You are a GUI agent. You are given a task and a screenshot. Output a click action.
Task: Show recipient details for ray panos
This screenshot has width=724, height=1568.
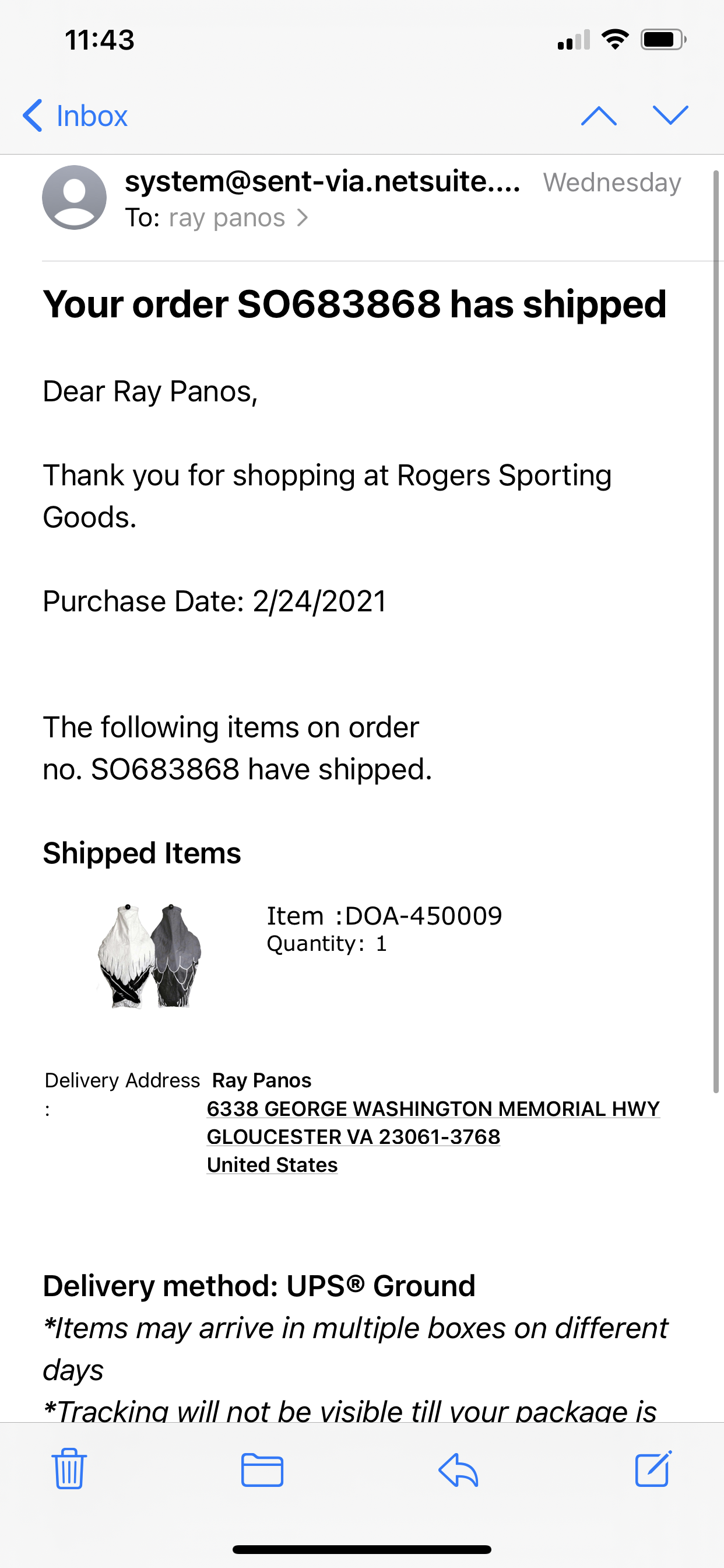click(238, 218)
